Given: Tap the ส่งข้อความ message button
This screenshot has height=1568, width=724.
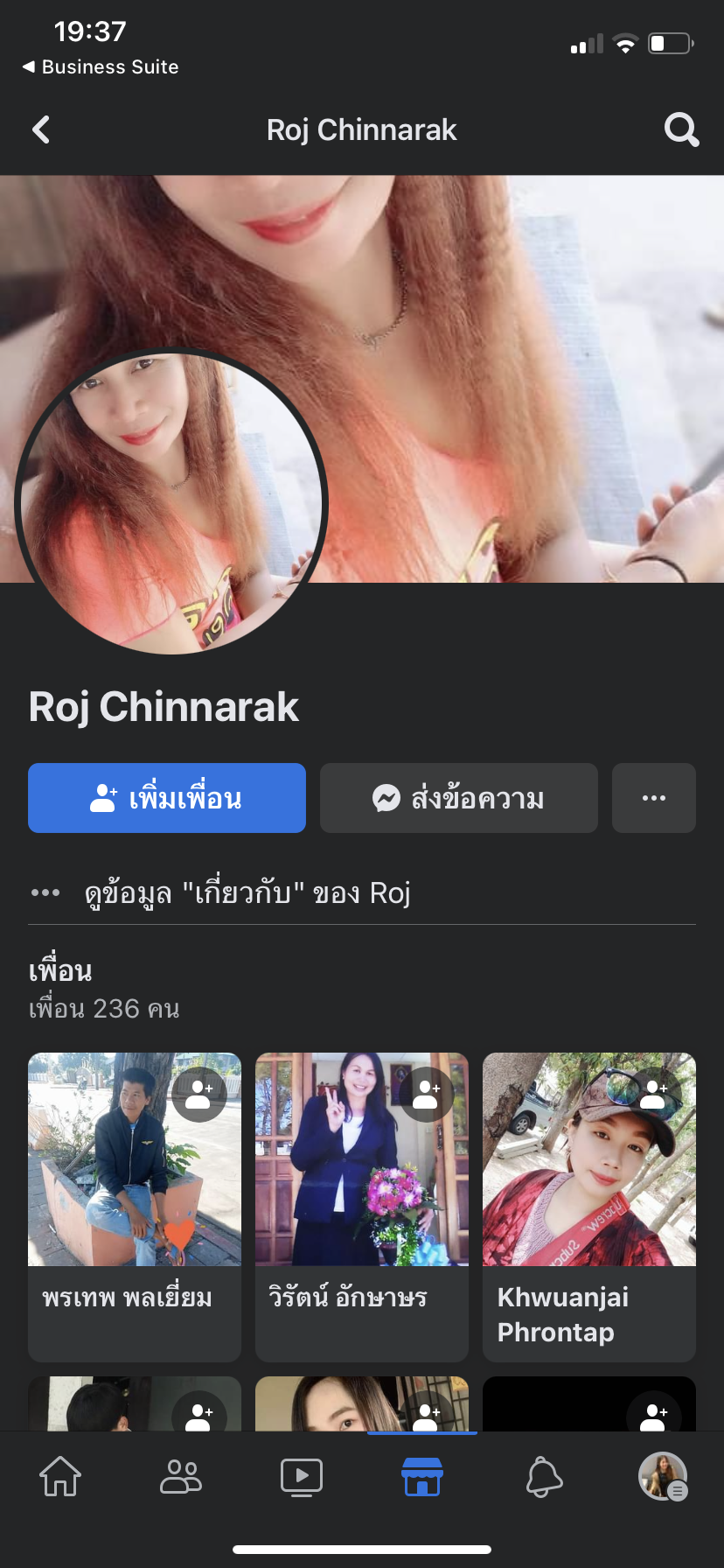Looking at the screenshot, I should click(459, 798).
